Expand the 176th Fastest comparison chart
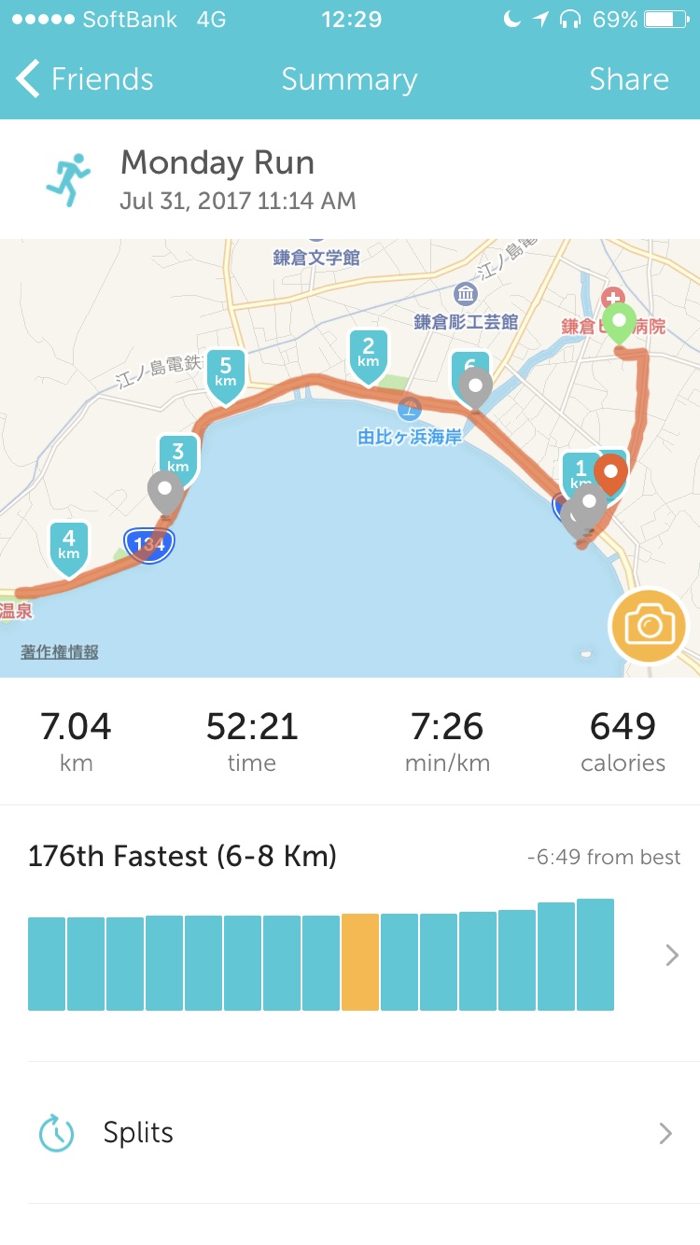 tap(671, 955)
